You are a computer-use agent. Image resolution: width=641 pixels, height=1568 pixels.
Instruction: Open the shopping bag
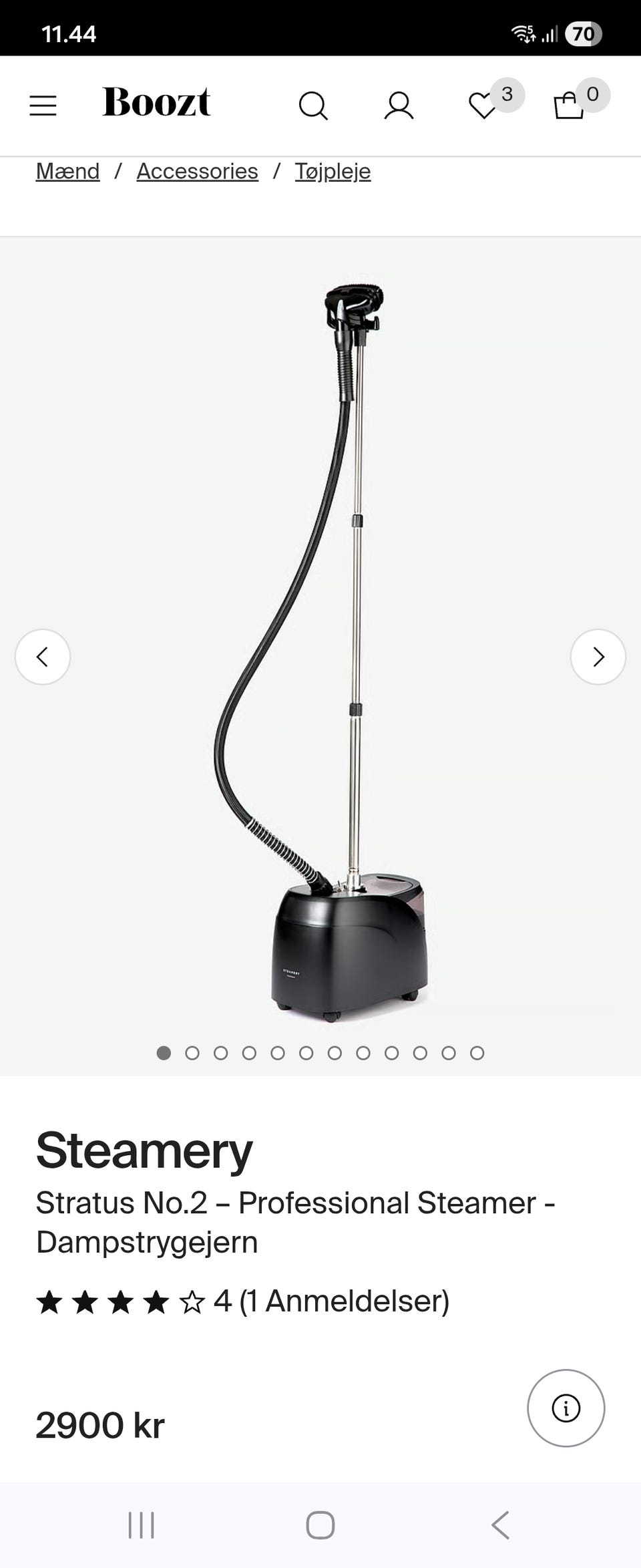569,106
